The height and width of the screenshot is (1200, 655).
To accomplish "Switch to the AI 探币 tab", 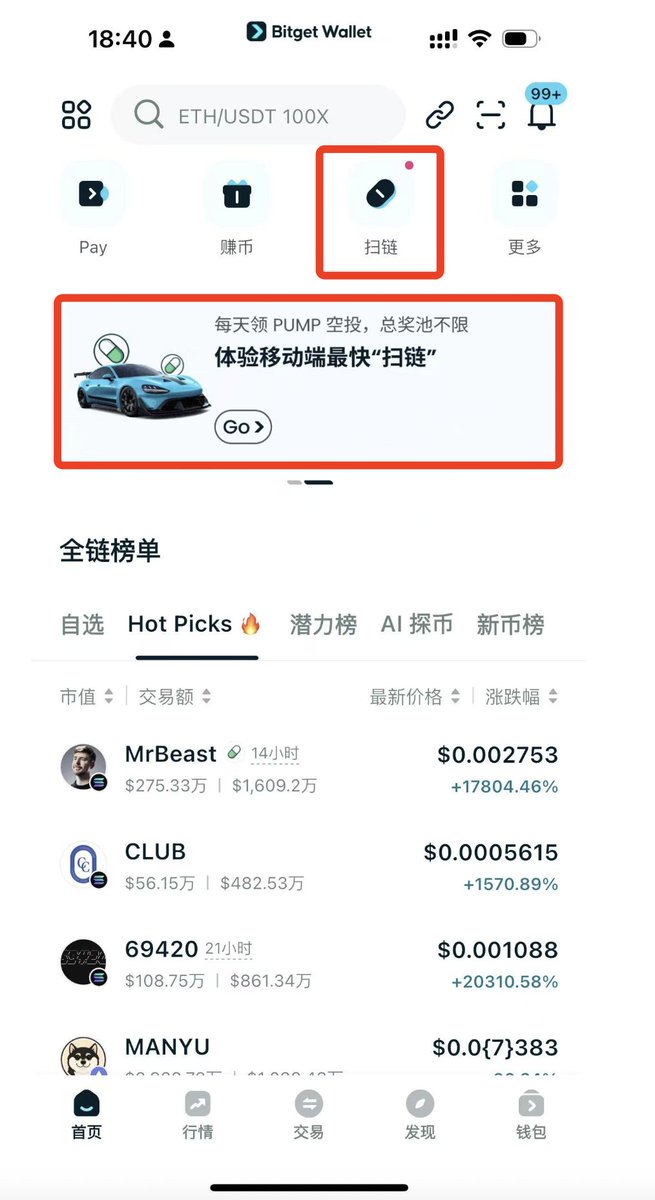I will pyautogui.click(x=416, y=625).
